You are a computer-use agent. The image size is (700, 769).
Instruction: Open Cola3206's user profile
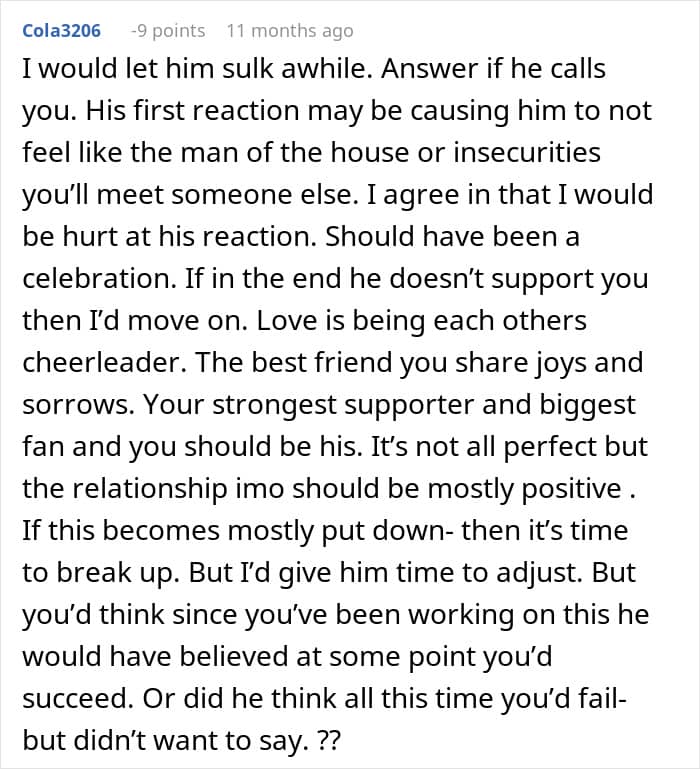61,30
